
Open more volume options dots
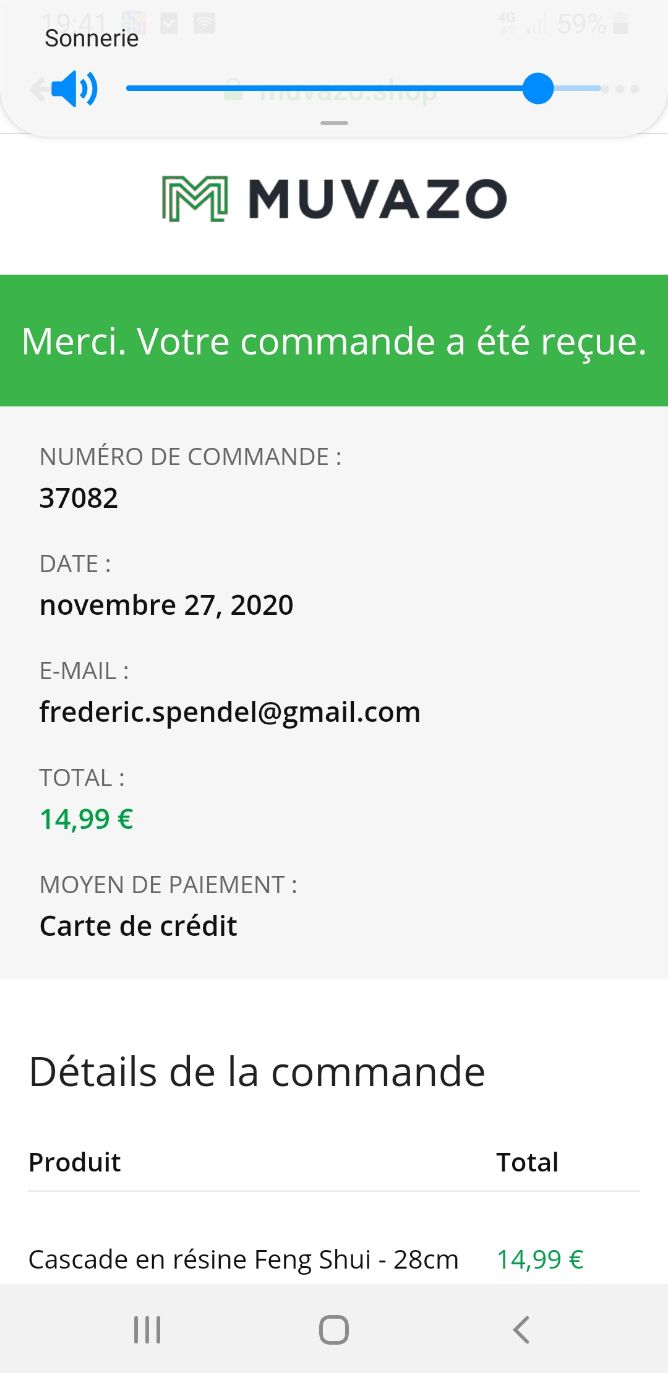click(x=627, y=89)
